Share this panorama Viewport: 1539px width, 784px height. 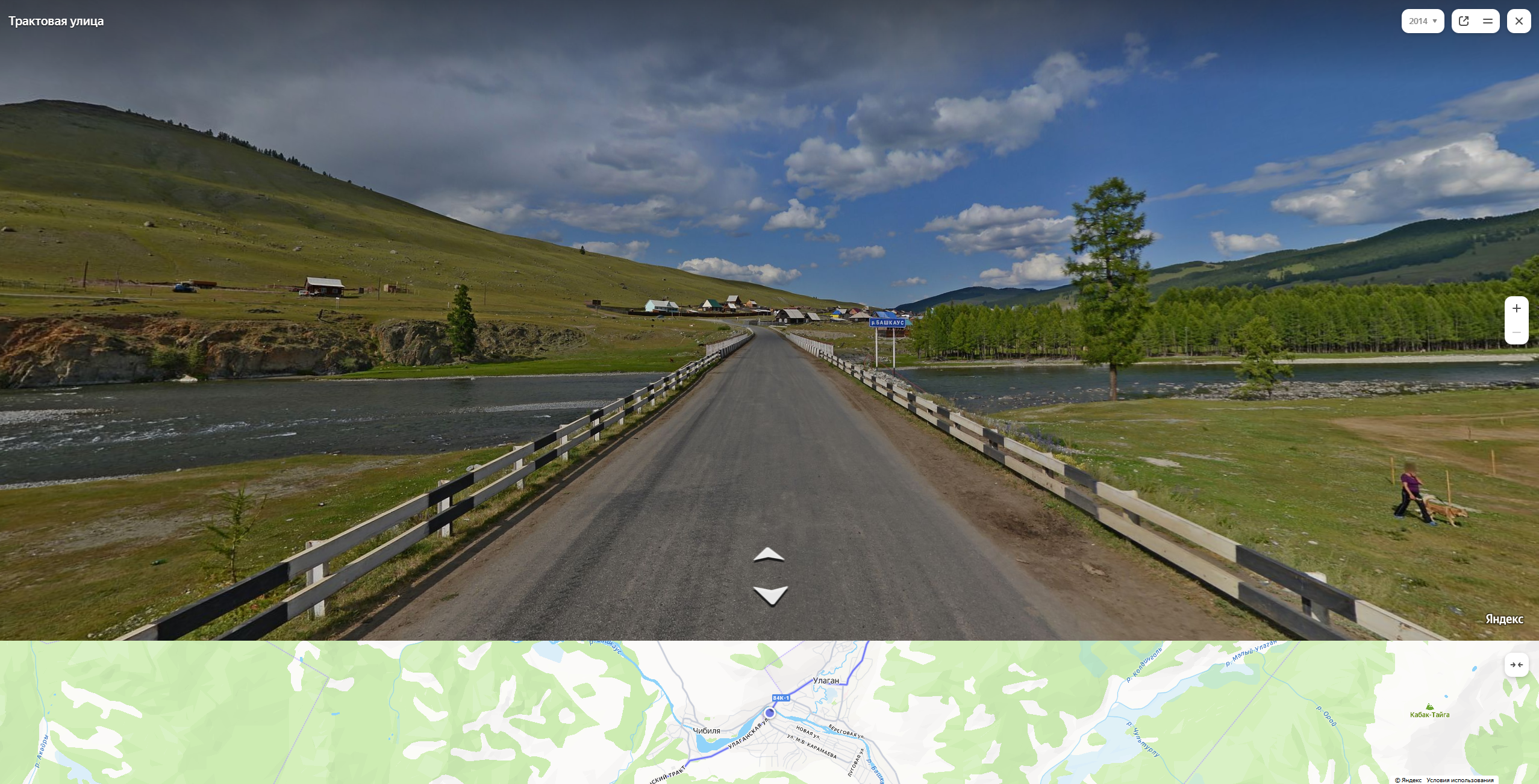pyautogui.click(x=1464, y=21)
